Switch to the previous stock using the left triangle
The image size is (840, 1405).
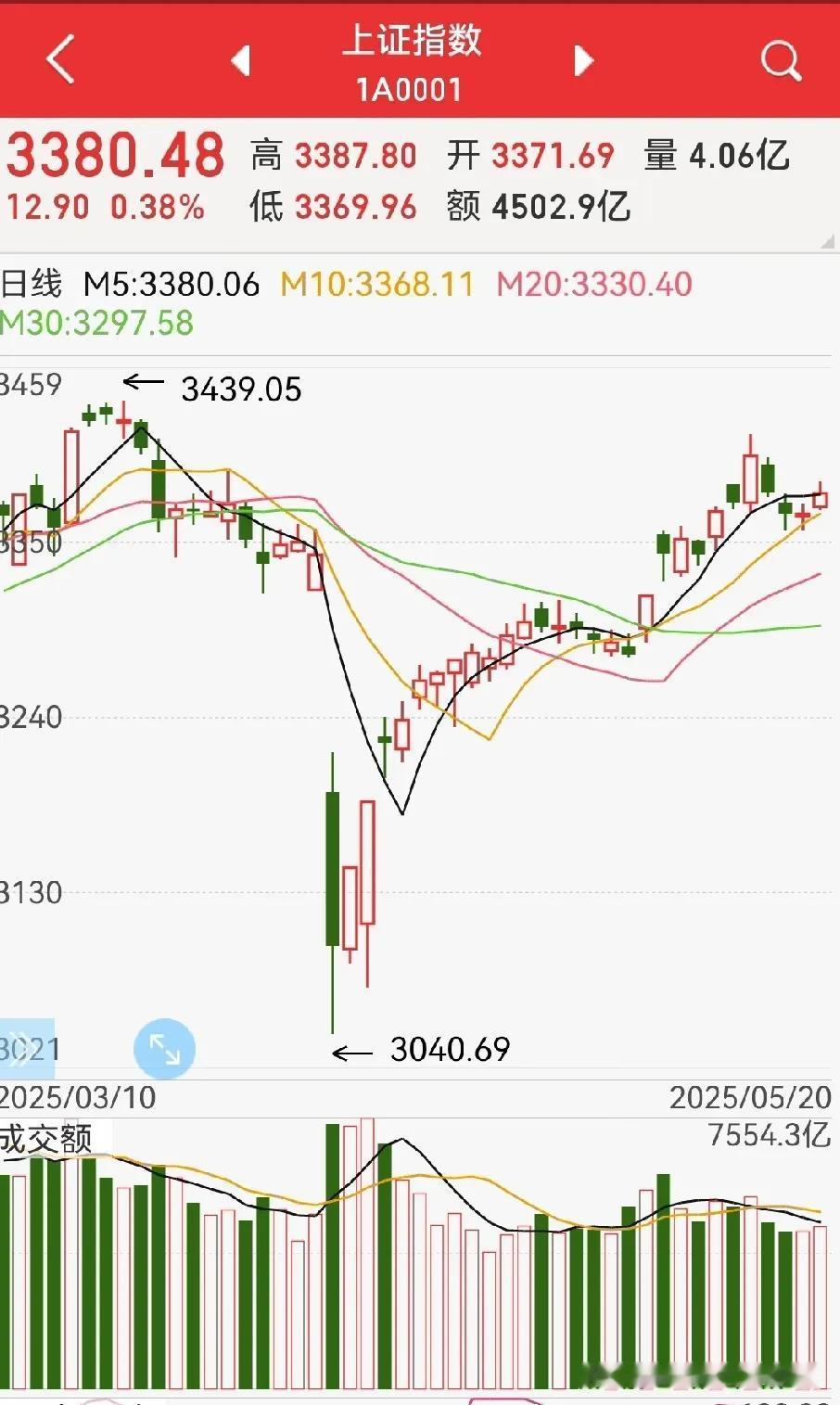tap(241, 60)
